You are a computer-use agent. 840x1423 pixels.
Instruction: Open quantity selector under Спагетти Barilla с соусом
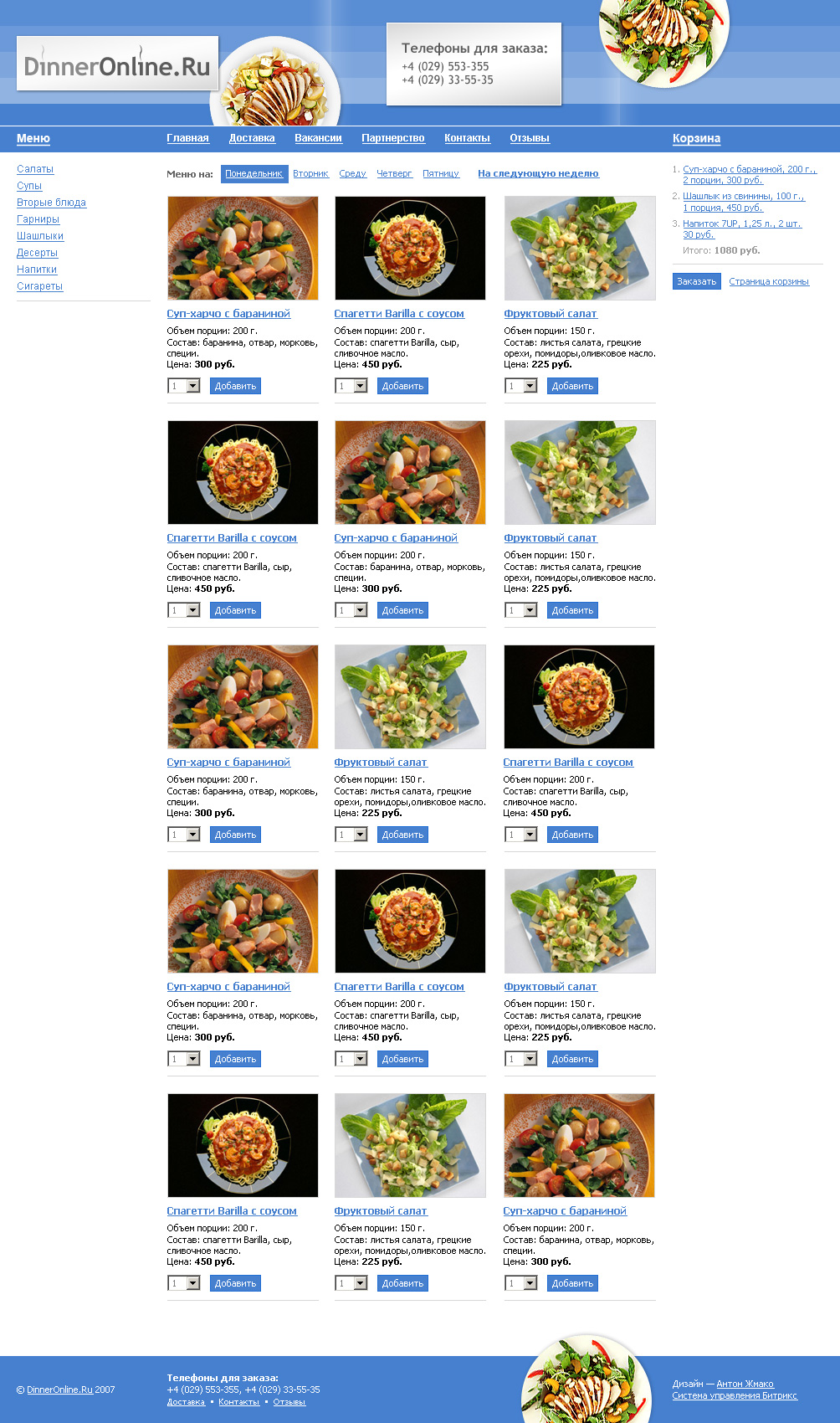tap(351, 386)
